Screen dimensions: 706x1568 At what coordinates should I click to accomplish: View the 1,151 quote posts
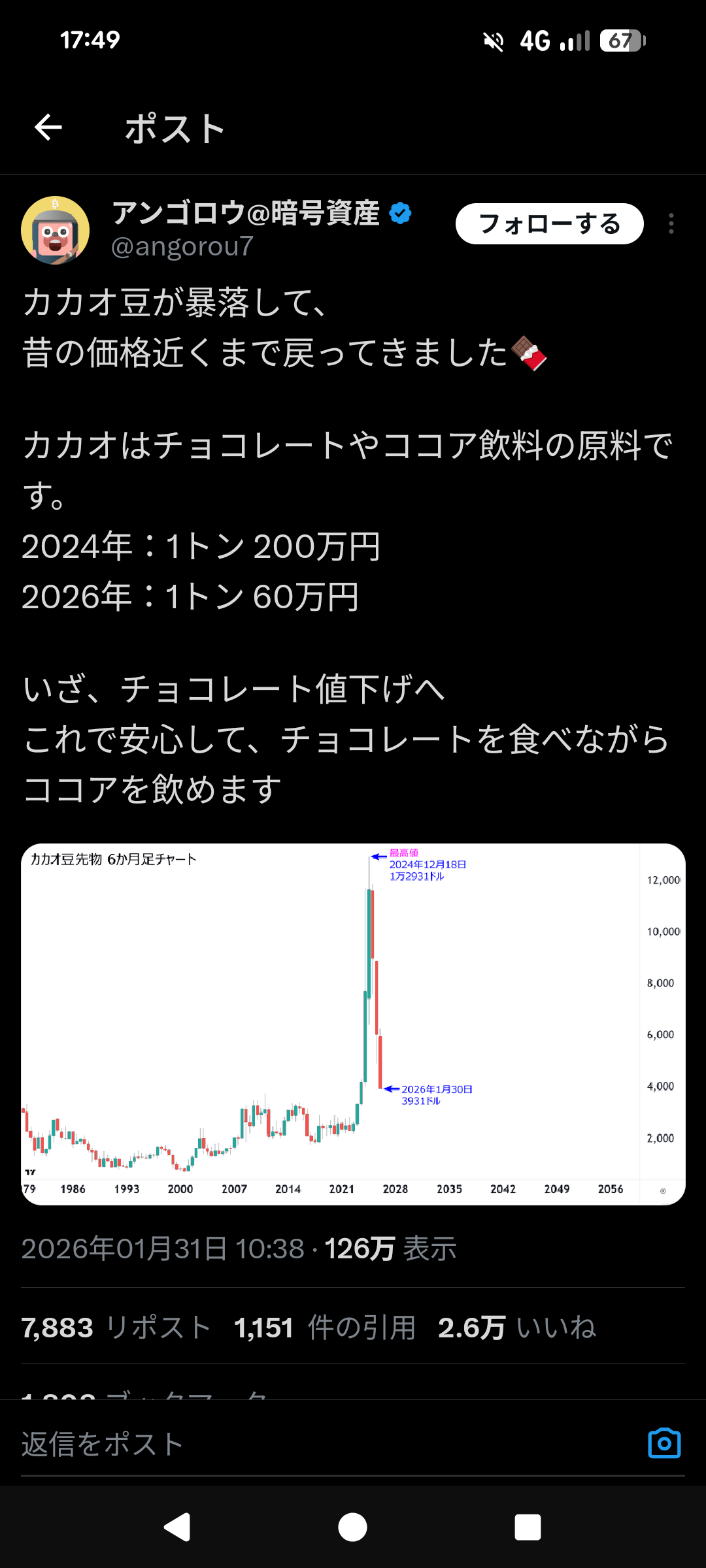325,1328
